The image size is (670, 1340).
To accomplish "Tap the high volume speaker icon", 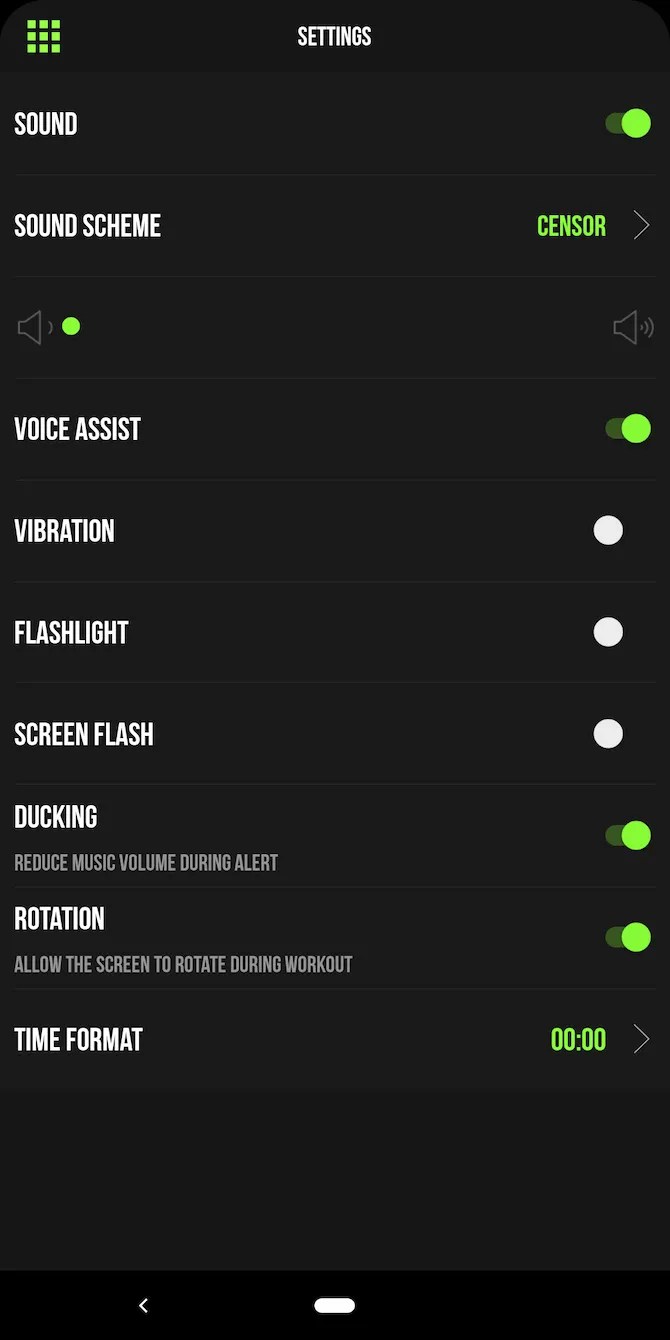I will click(x=632, y=327).
